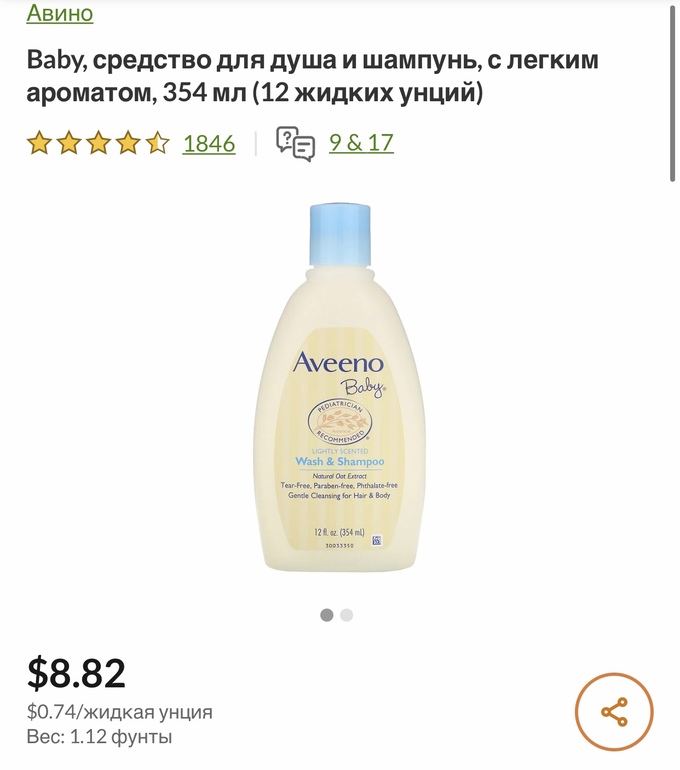Screen dimensions: 680x770
Task: Share this product with the round share button
Action: coord(613,713)
